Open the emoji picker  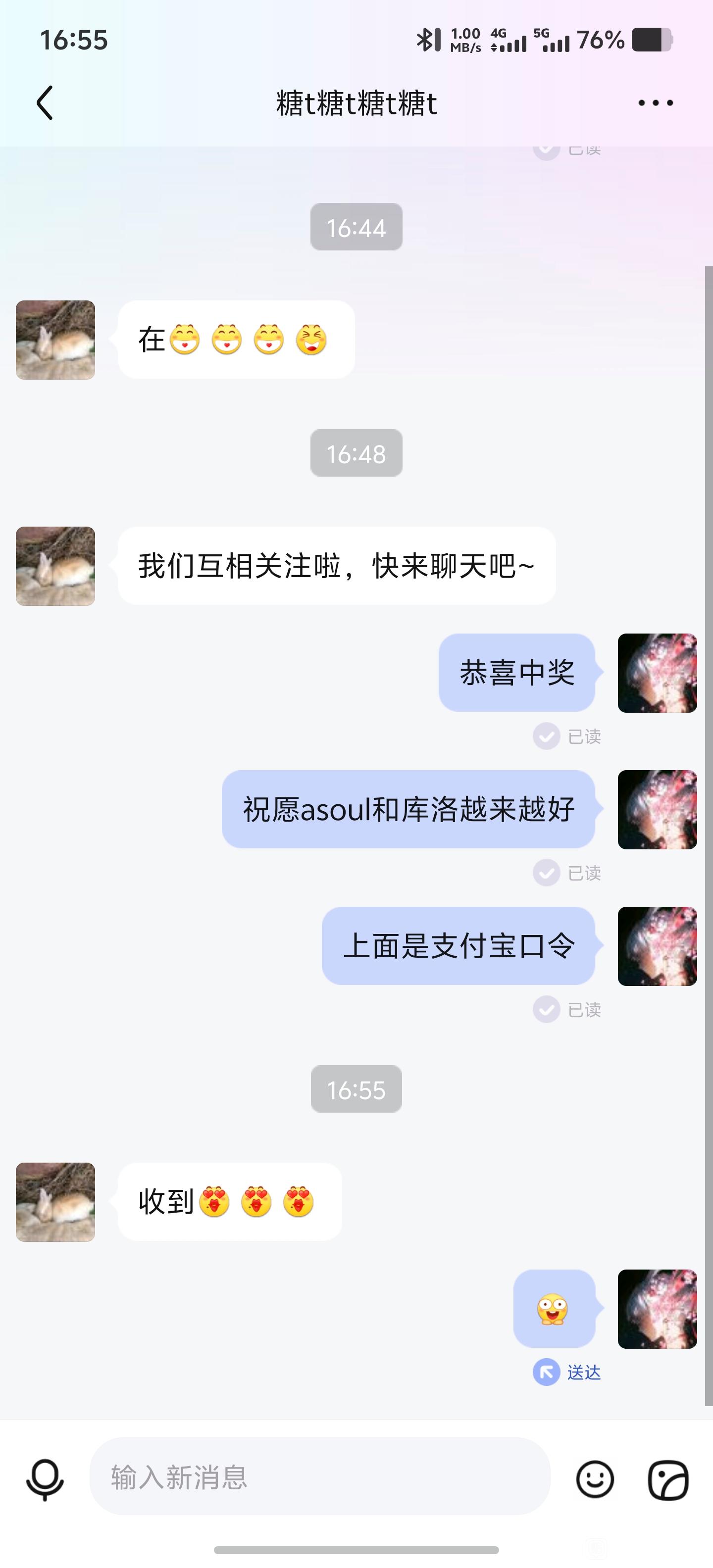tap(594, 1479)
